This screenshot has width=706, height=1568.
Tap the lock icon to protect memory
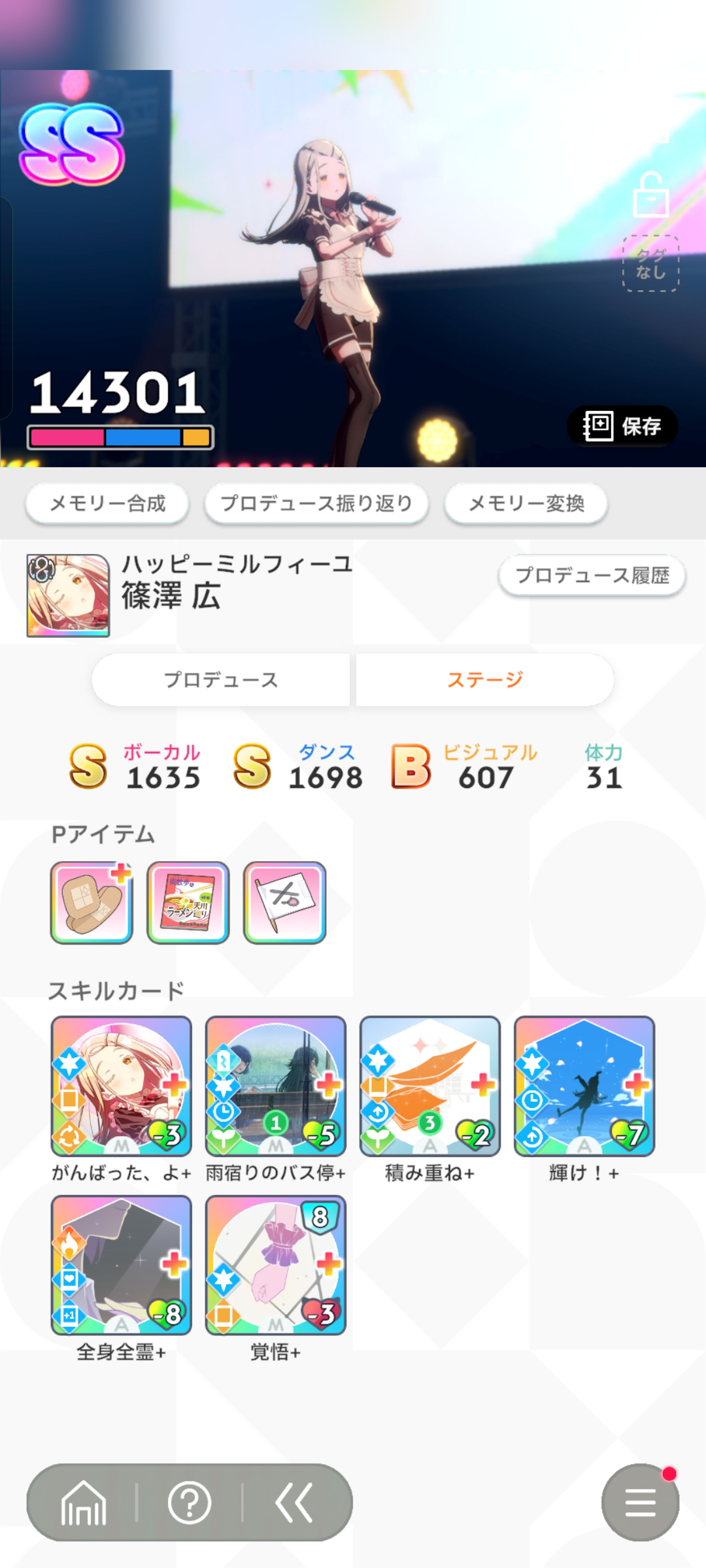[x=650, y=195]
